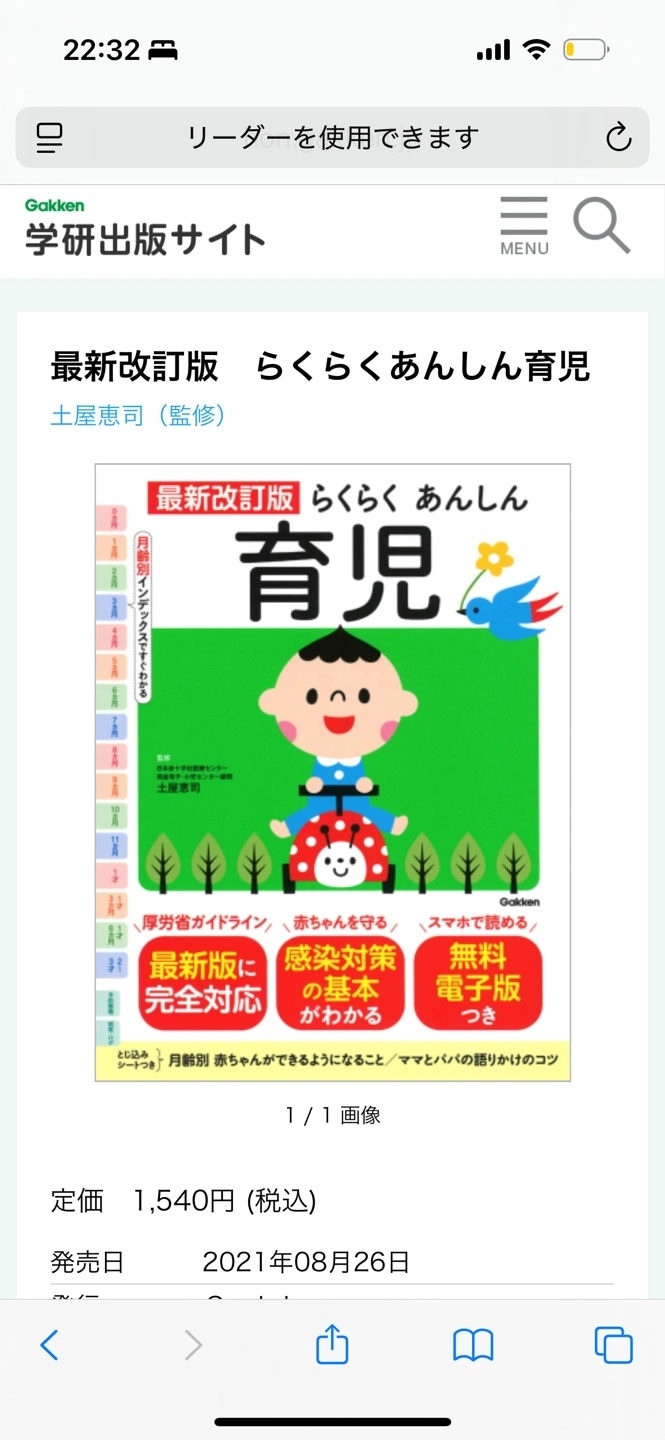Open author link 土屋恵司（監修）
Viewport: 665px width, 1440px height.
click(x=138, y=415)
